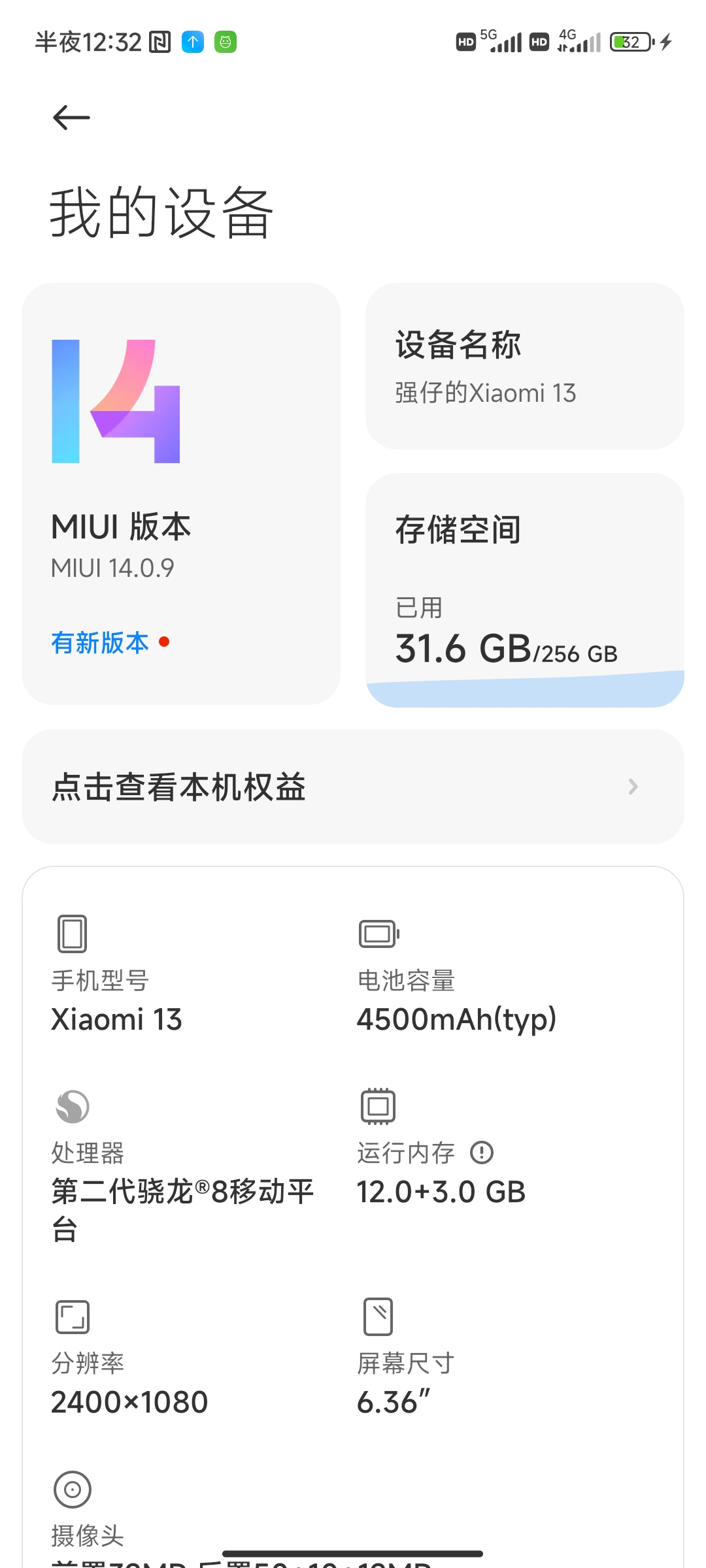
Task: Open the MIUI 版本 card
Action: tap(181, 494)
